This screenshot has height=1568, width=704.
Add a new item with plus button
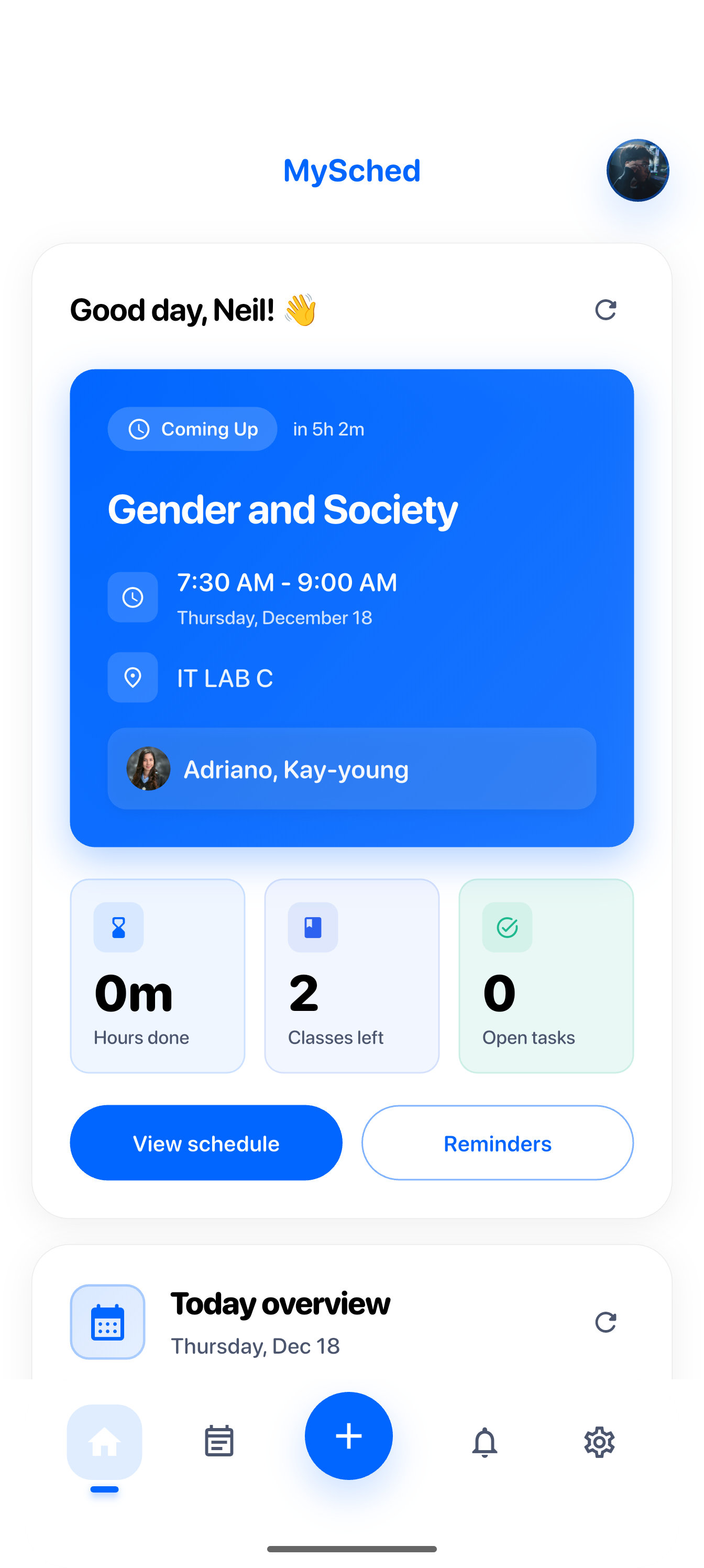349,1435
